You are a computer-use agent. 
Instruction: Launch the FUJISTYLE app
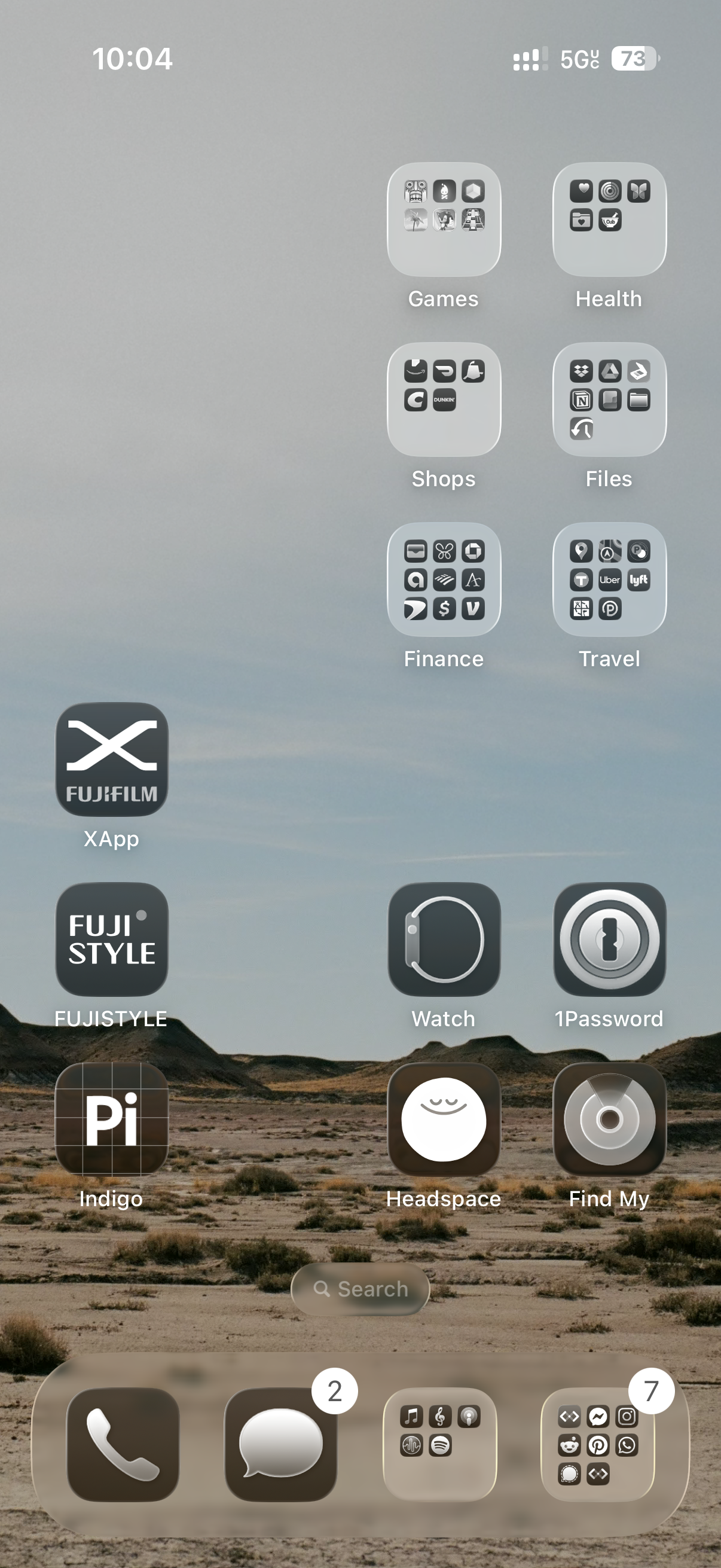pos(111,939)
